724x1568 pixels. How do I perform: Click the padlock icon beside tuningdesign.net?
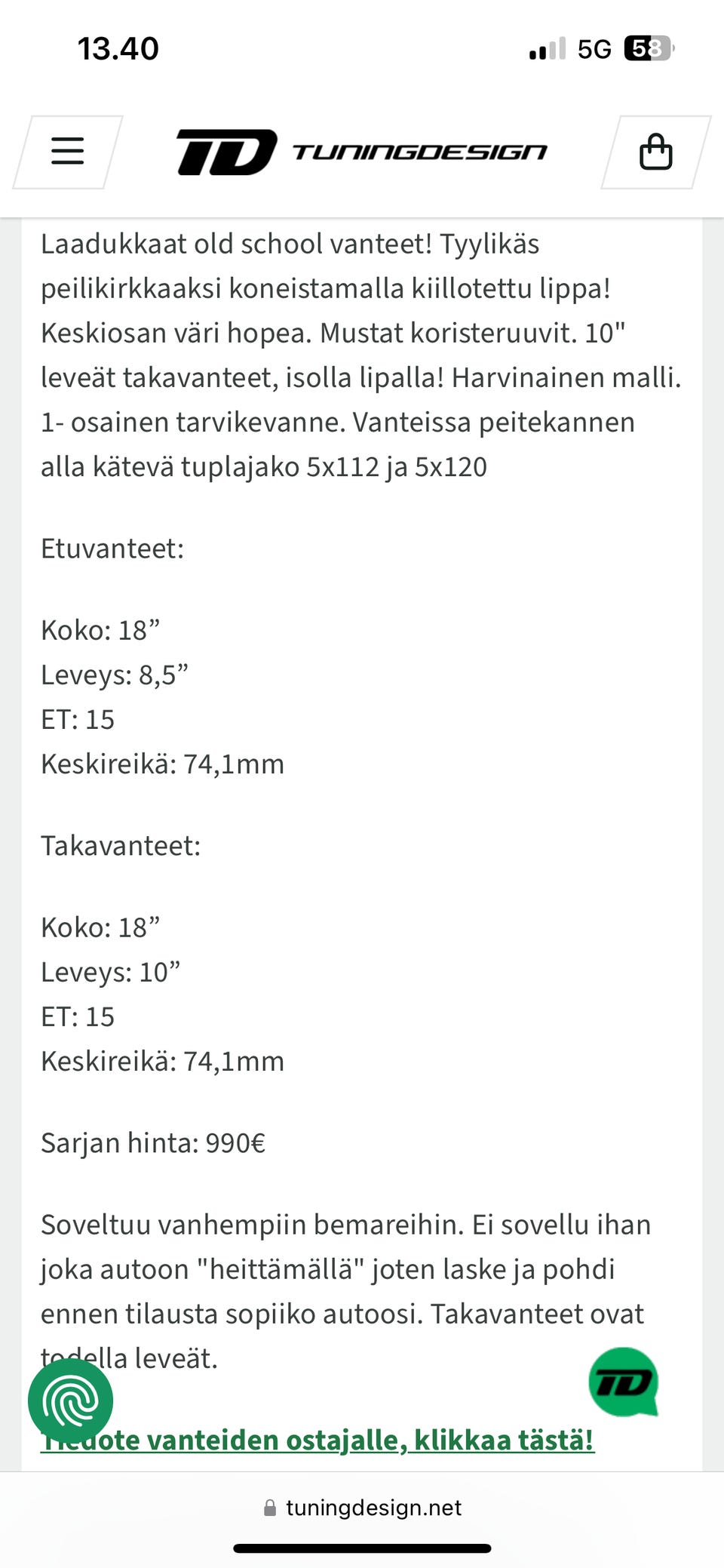(x=269, y=1507)
